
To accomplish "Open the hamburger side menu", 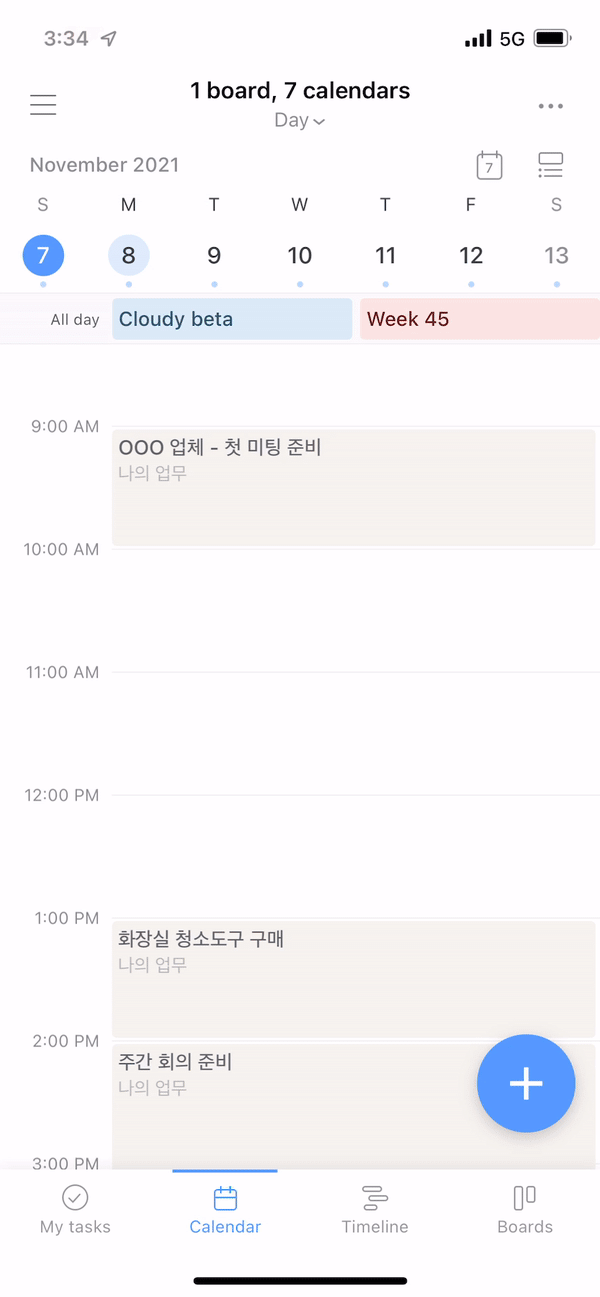I will 43,105.
